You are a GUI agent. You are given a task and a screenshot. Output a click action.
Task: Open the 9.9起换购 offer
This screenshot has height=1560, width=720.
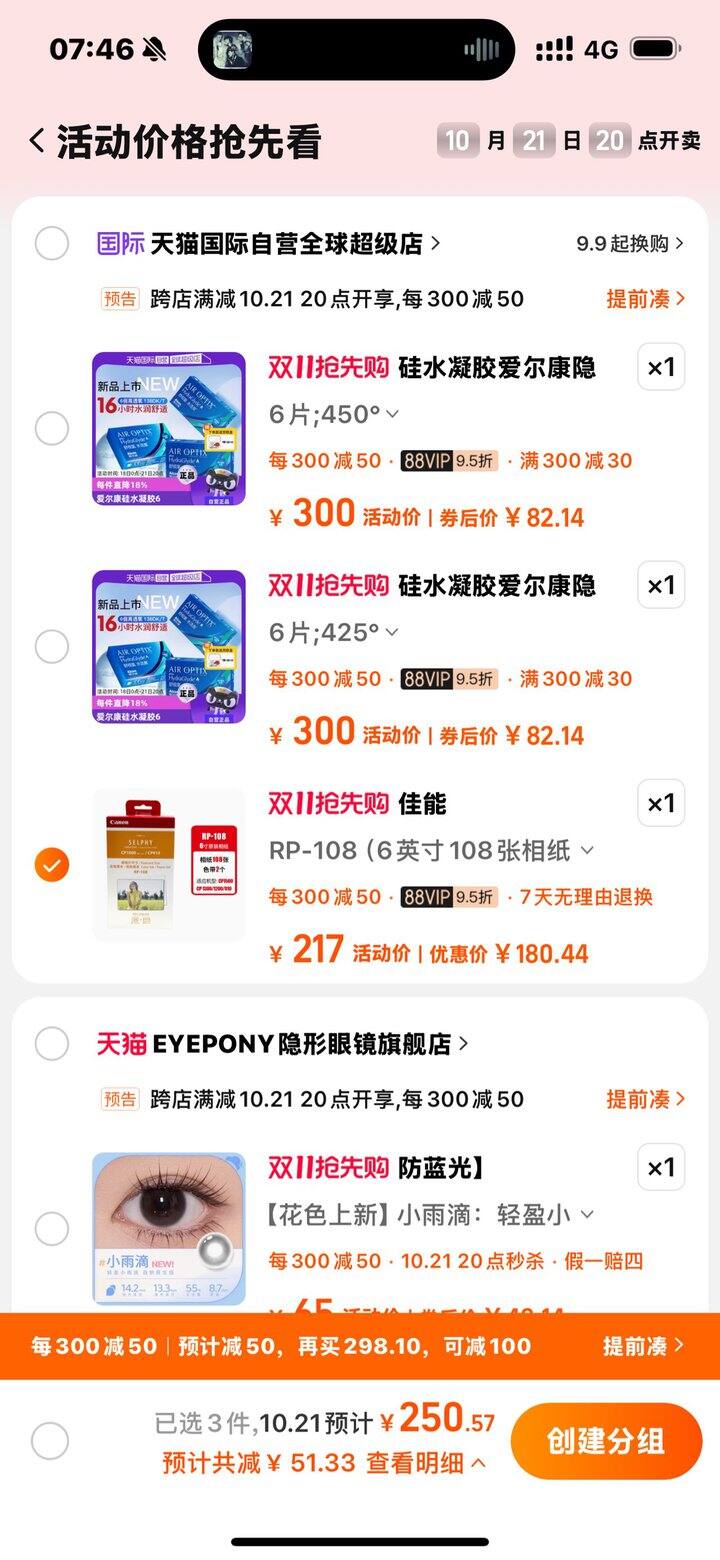click(630, 243)
